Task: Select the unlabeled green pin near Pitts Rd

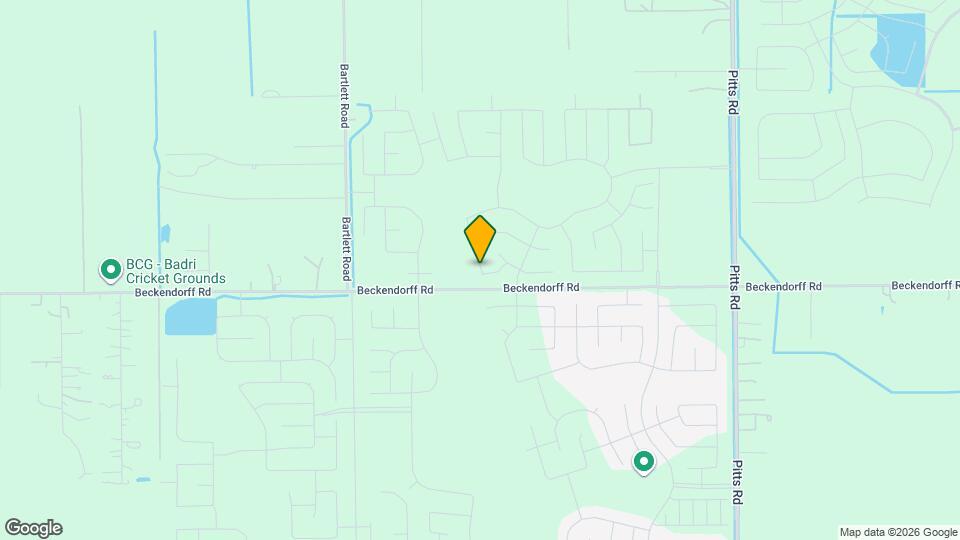Action: pos(645,462)
